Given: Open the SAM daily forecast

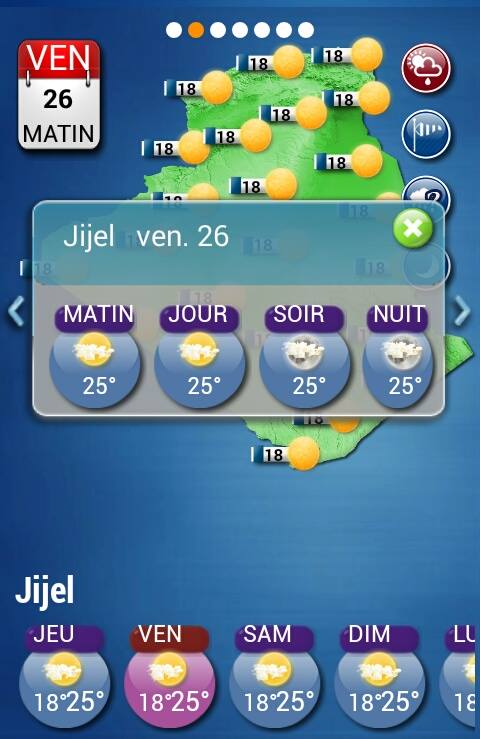Looking at the screenshot, I should 274,676.
